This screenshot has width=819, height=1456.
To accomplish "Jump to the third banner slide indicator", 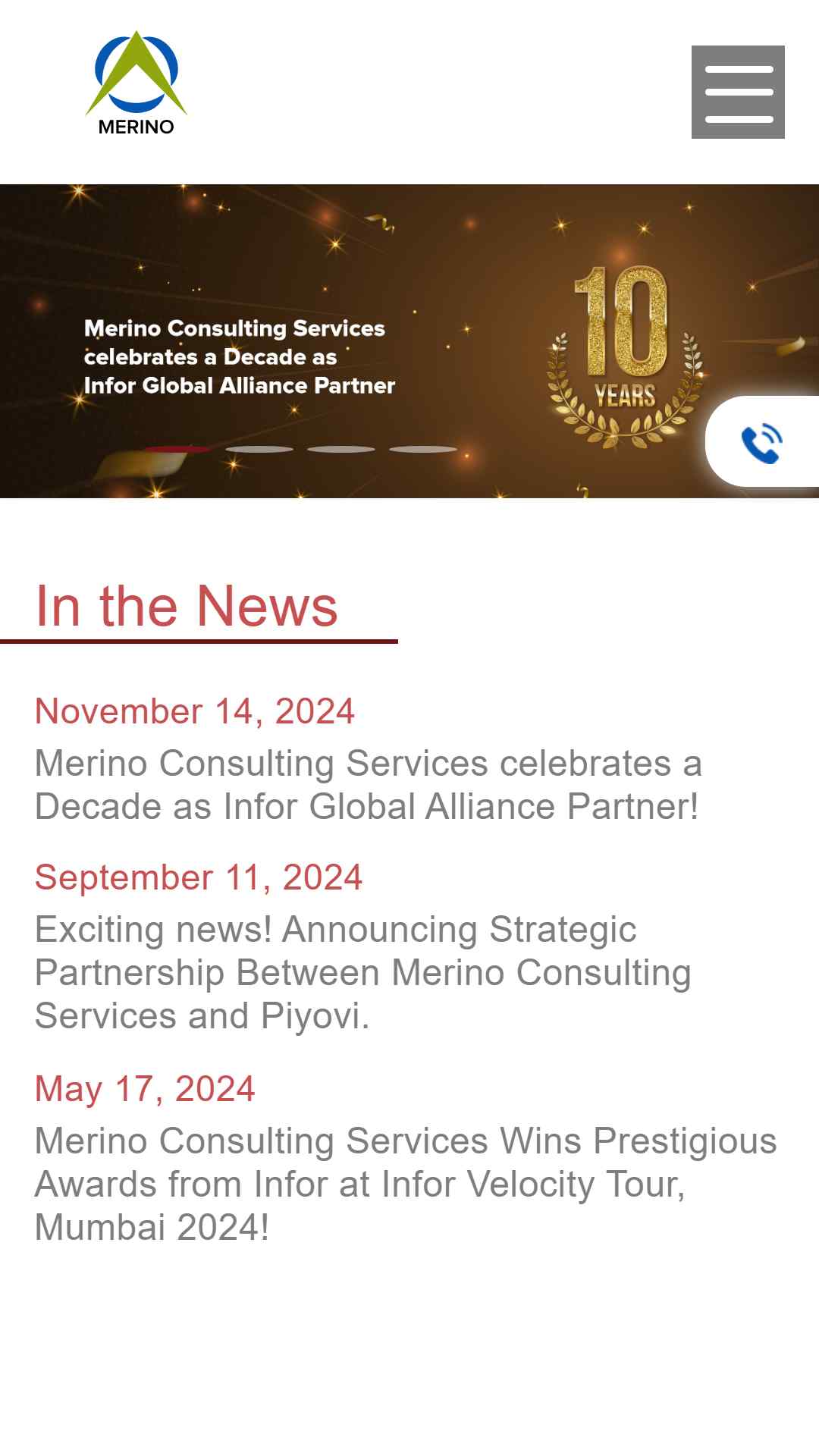I will [341, 449].
